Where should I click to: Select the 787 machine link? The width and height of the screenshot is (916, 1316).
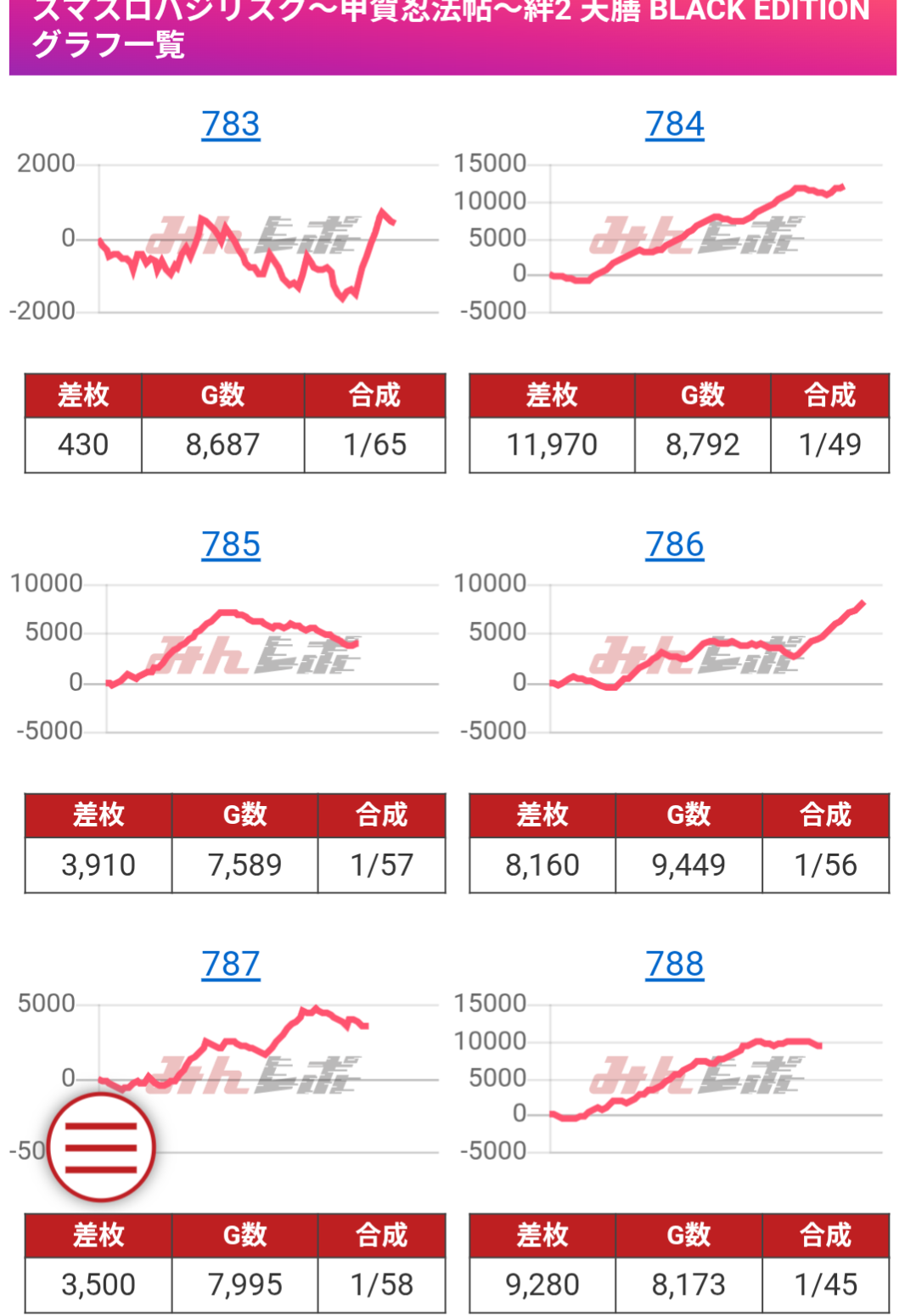tap(230, 964)
